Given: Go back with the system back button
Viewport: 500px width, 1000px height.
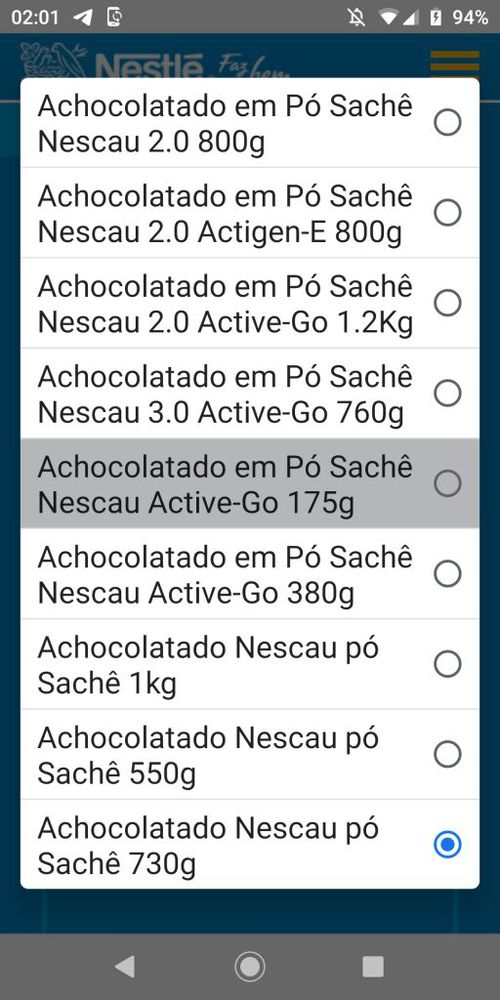Looking at the screenshot, I should pos(125,967).
